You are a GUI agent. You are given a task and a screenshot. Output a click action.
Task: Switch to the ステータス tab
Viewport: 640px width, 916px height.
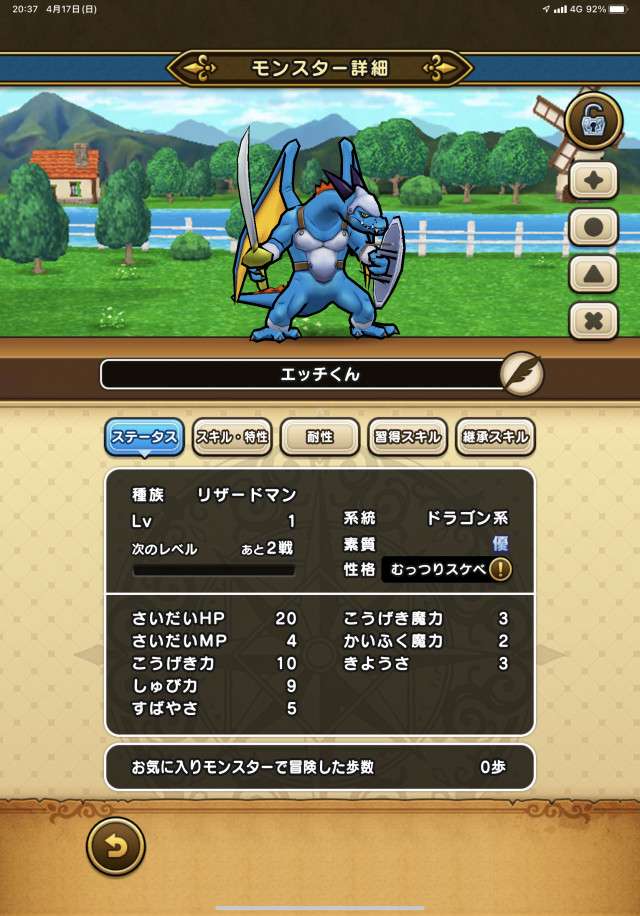144,437
